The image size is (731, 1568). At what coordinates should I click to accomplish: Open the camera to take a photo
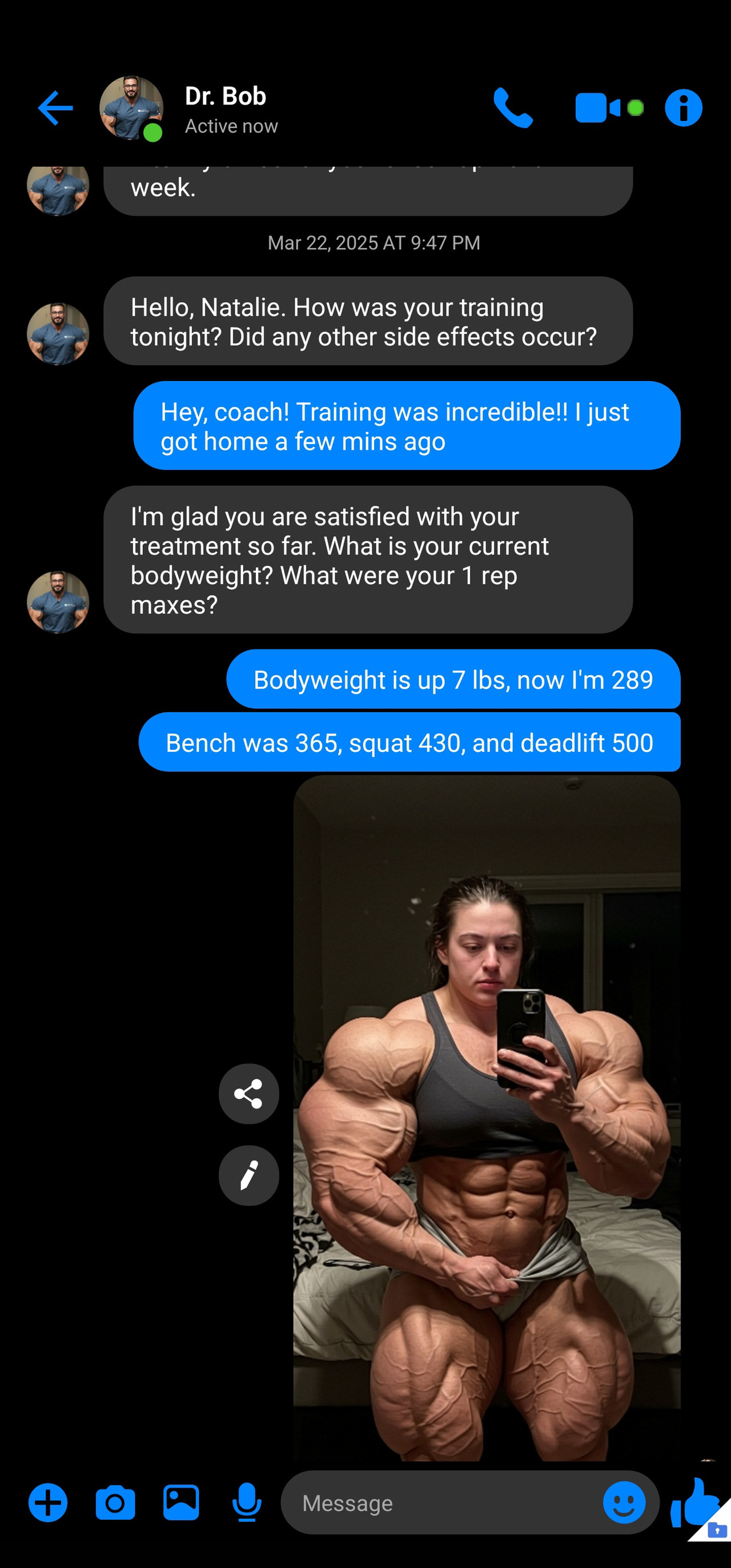point(115,1503)
